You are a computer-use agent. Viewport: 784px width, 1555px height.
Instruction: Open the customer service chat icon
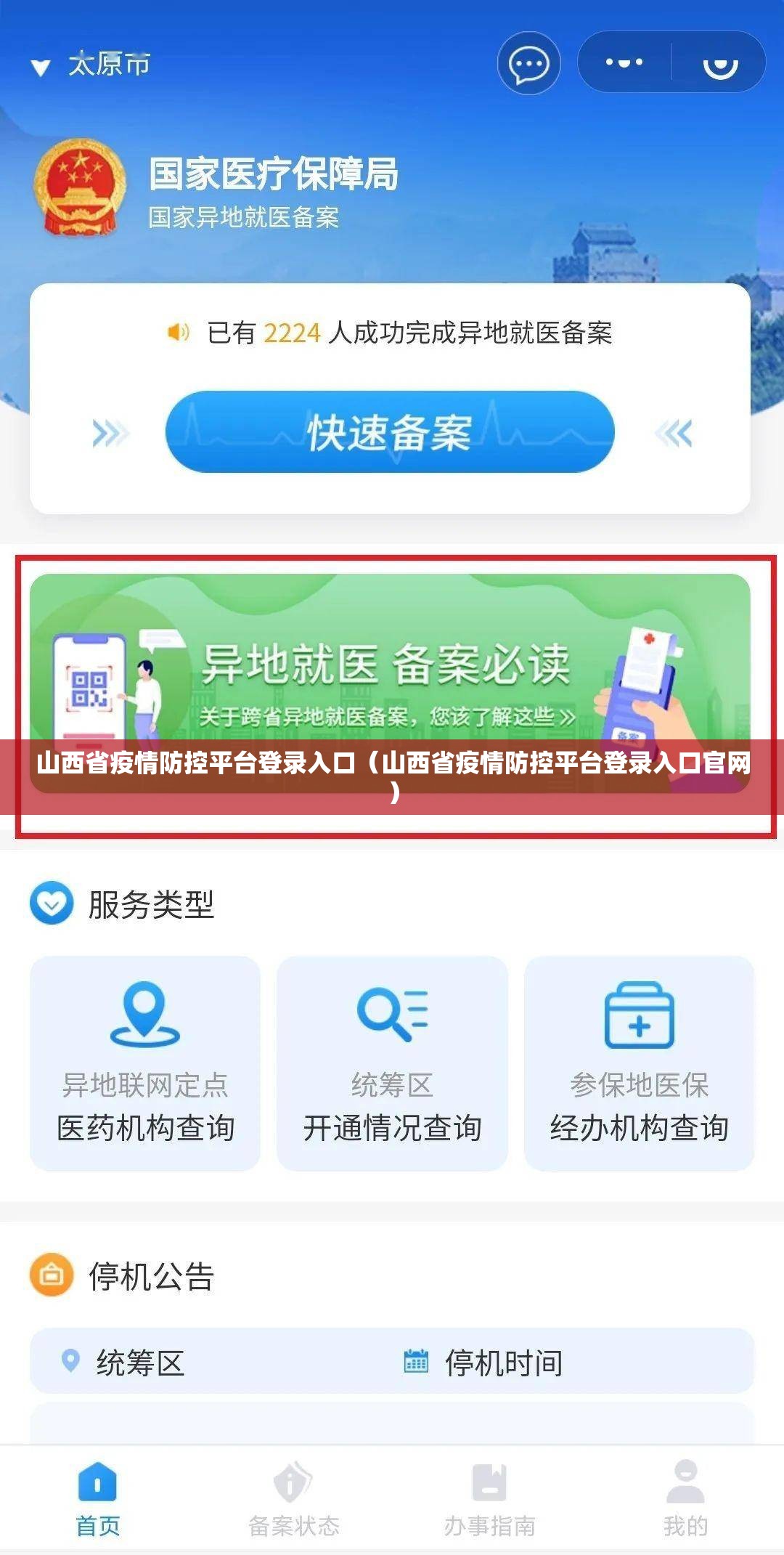coord(528,63)
